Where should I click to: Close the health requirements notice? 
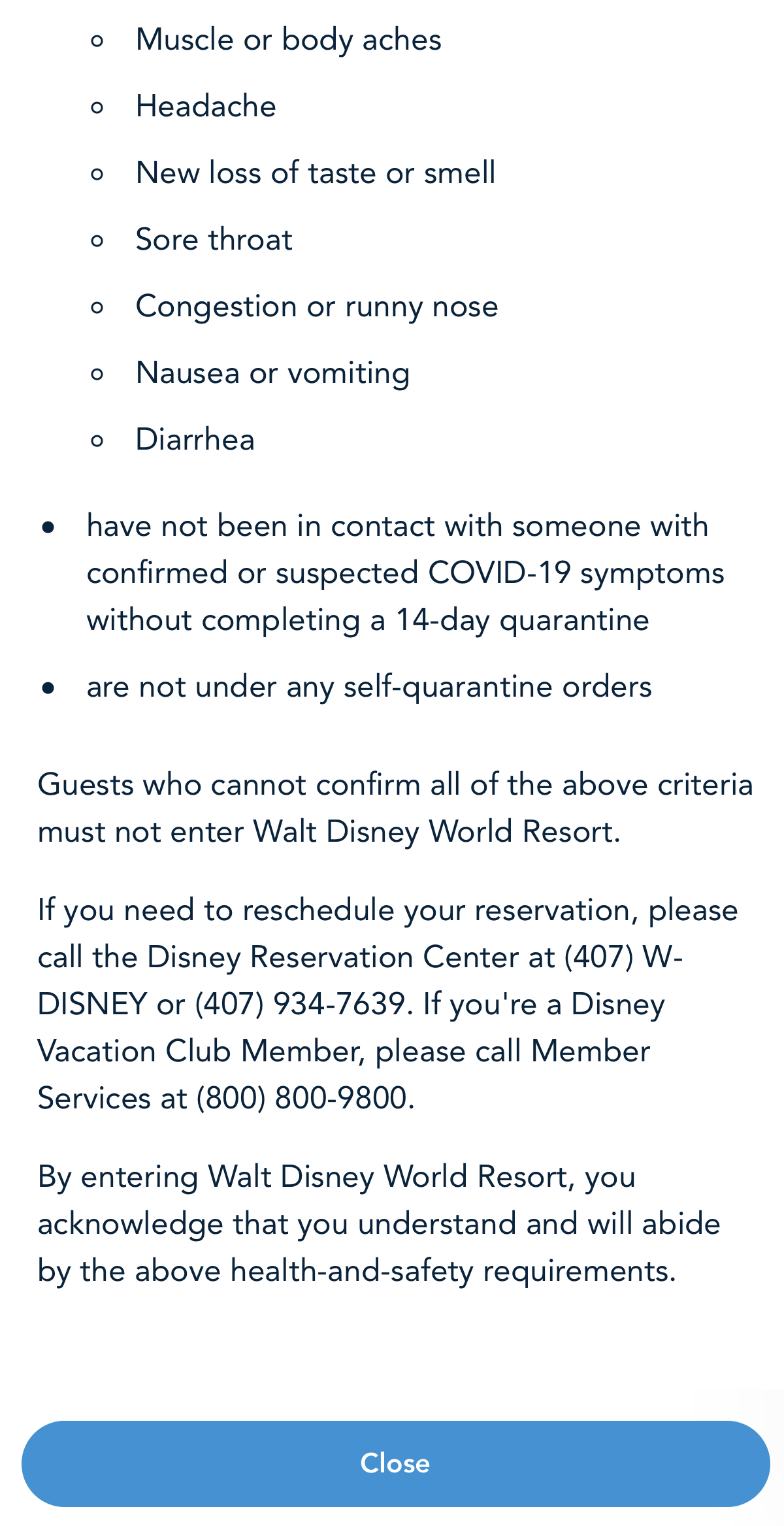coord(395,1463)
